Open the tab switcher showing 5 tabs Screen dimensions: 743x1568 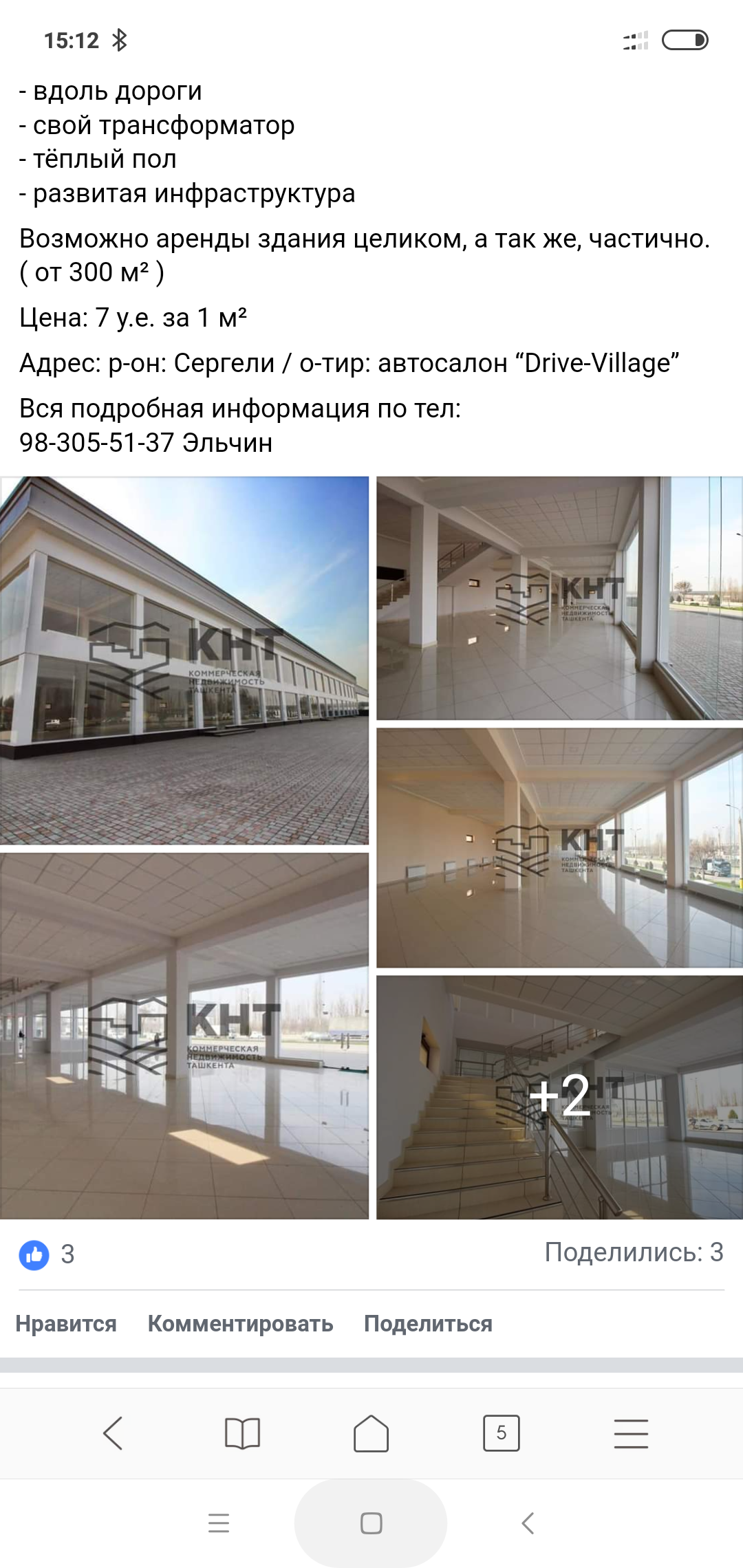tap(502, 1433)
